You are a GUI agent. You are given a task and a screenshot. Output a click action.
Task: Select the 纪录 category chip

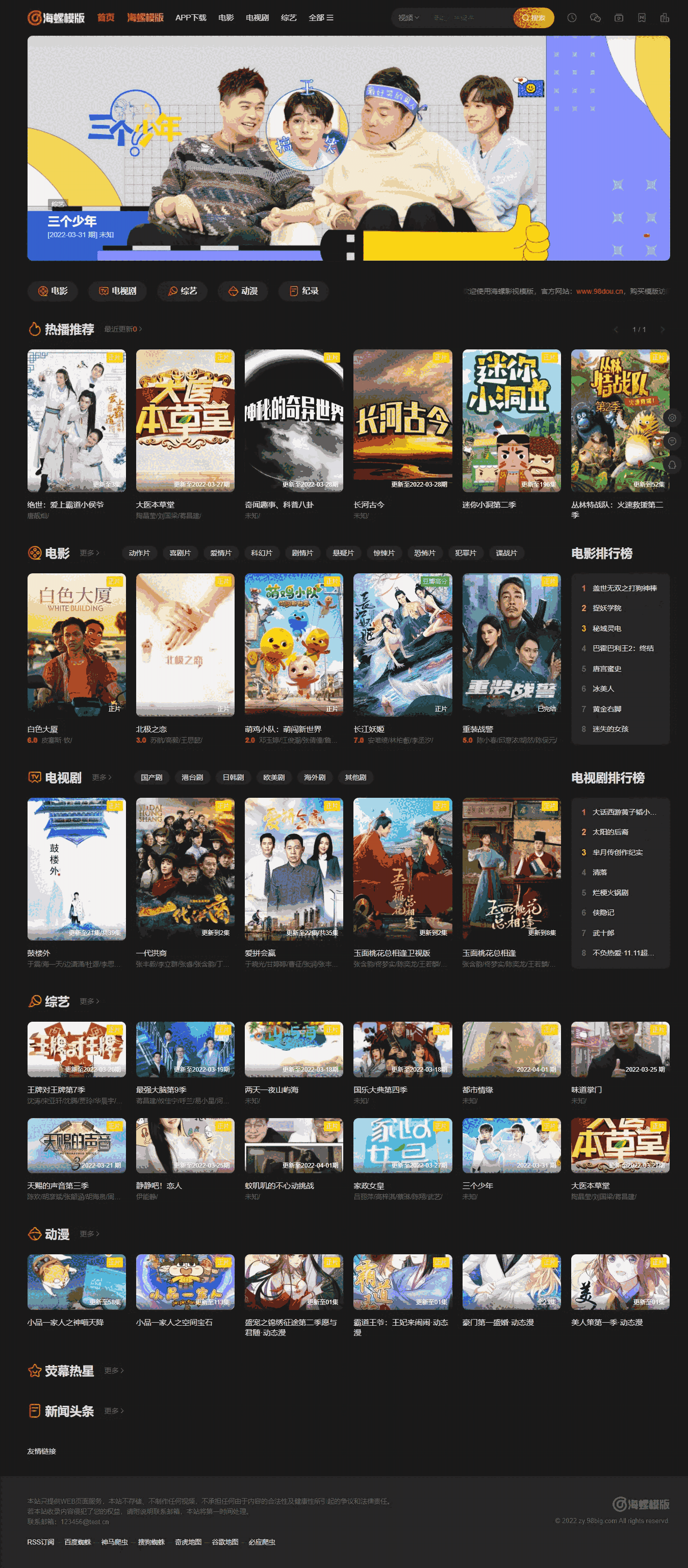coord(303,291)
